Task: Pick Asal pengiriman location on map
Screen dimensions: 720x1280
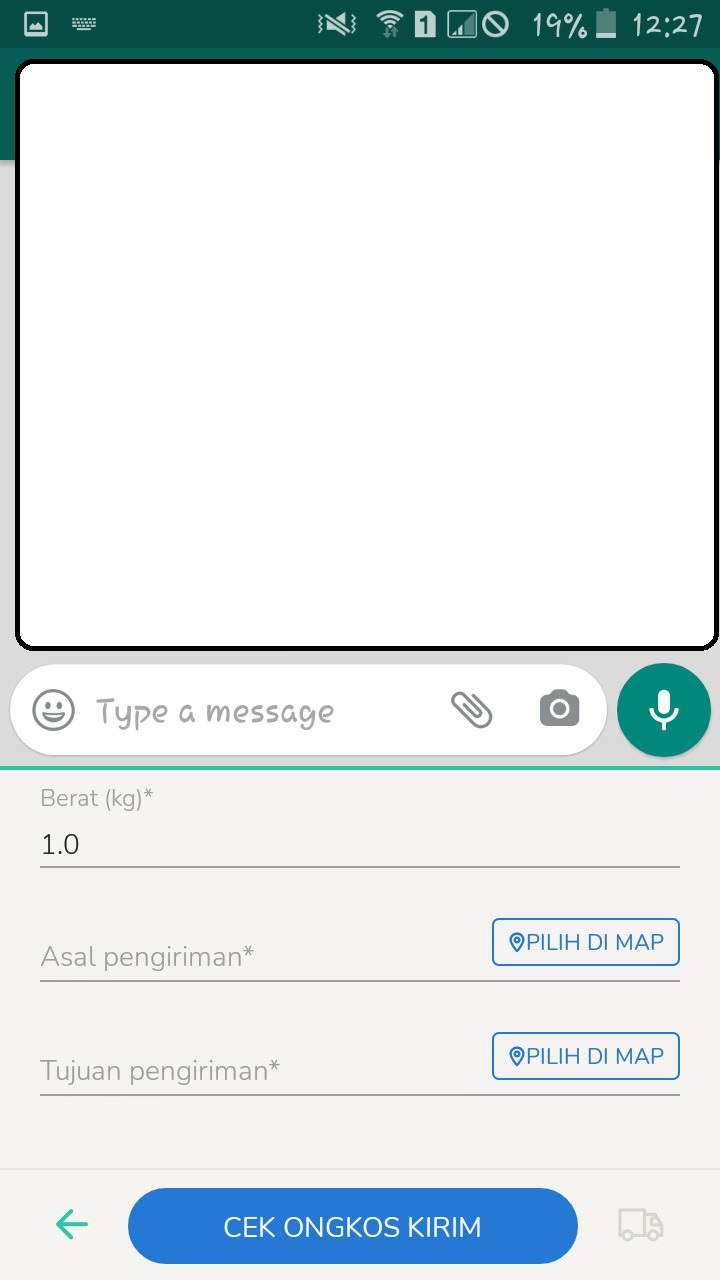Action: click(586, 942)
